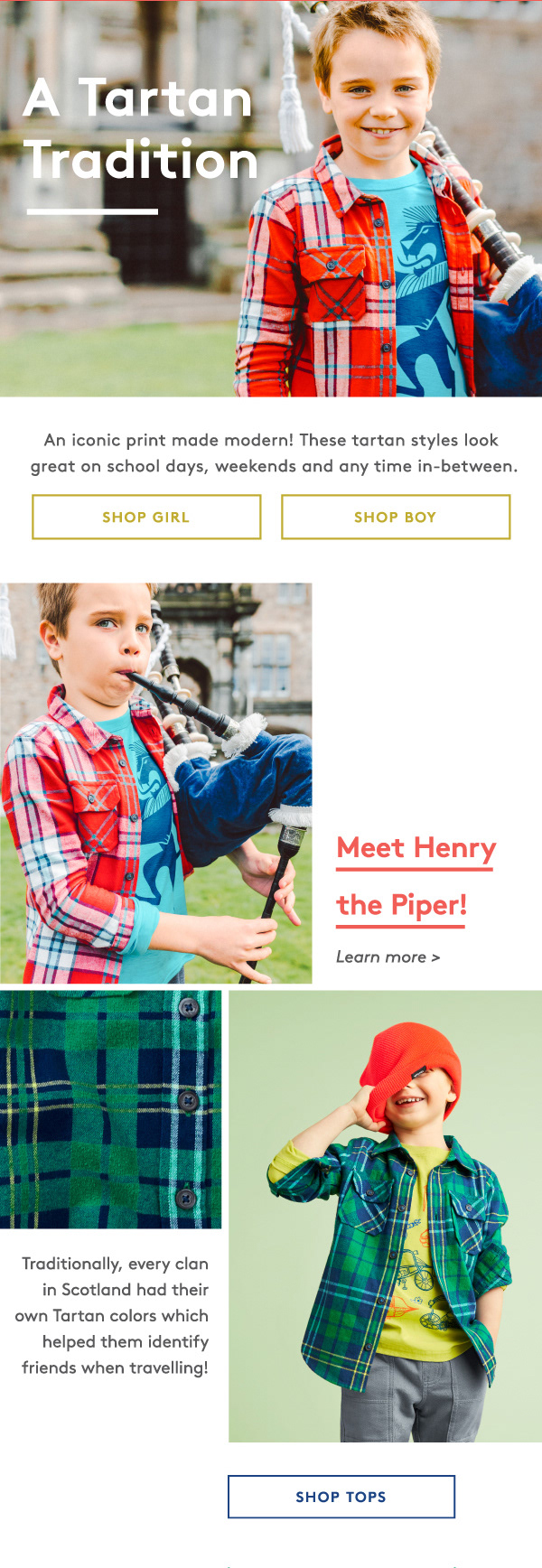Select the SHOP TOPS button
542x1568 pixels.
point(341,1497)
